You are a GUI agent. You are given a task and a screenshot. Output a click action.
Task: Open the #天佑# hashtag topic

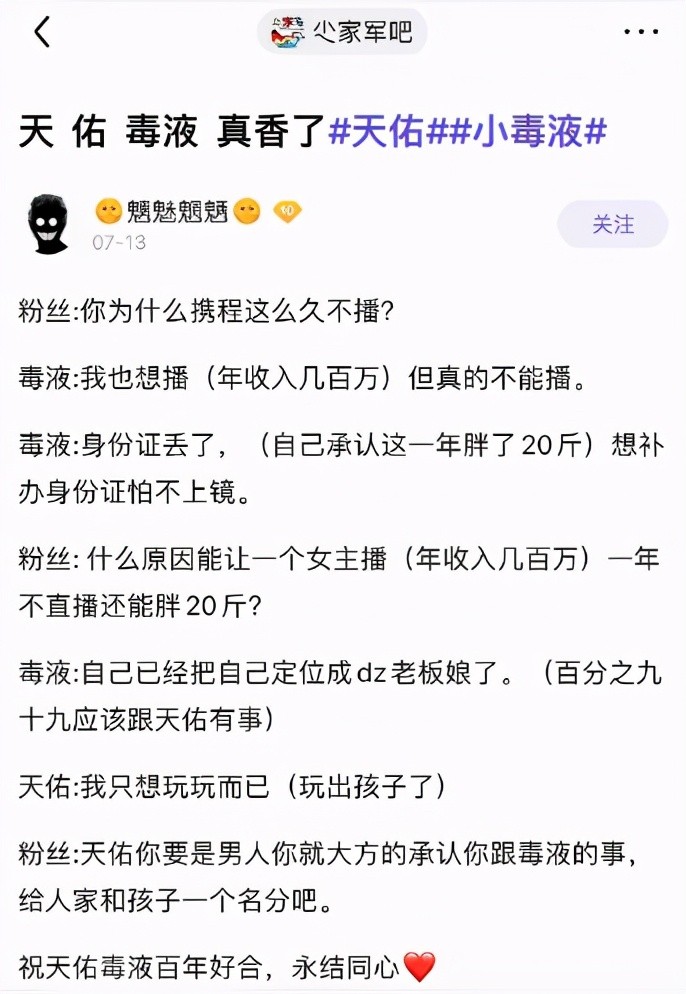[x=389, y=132]
